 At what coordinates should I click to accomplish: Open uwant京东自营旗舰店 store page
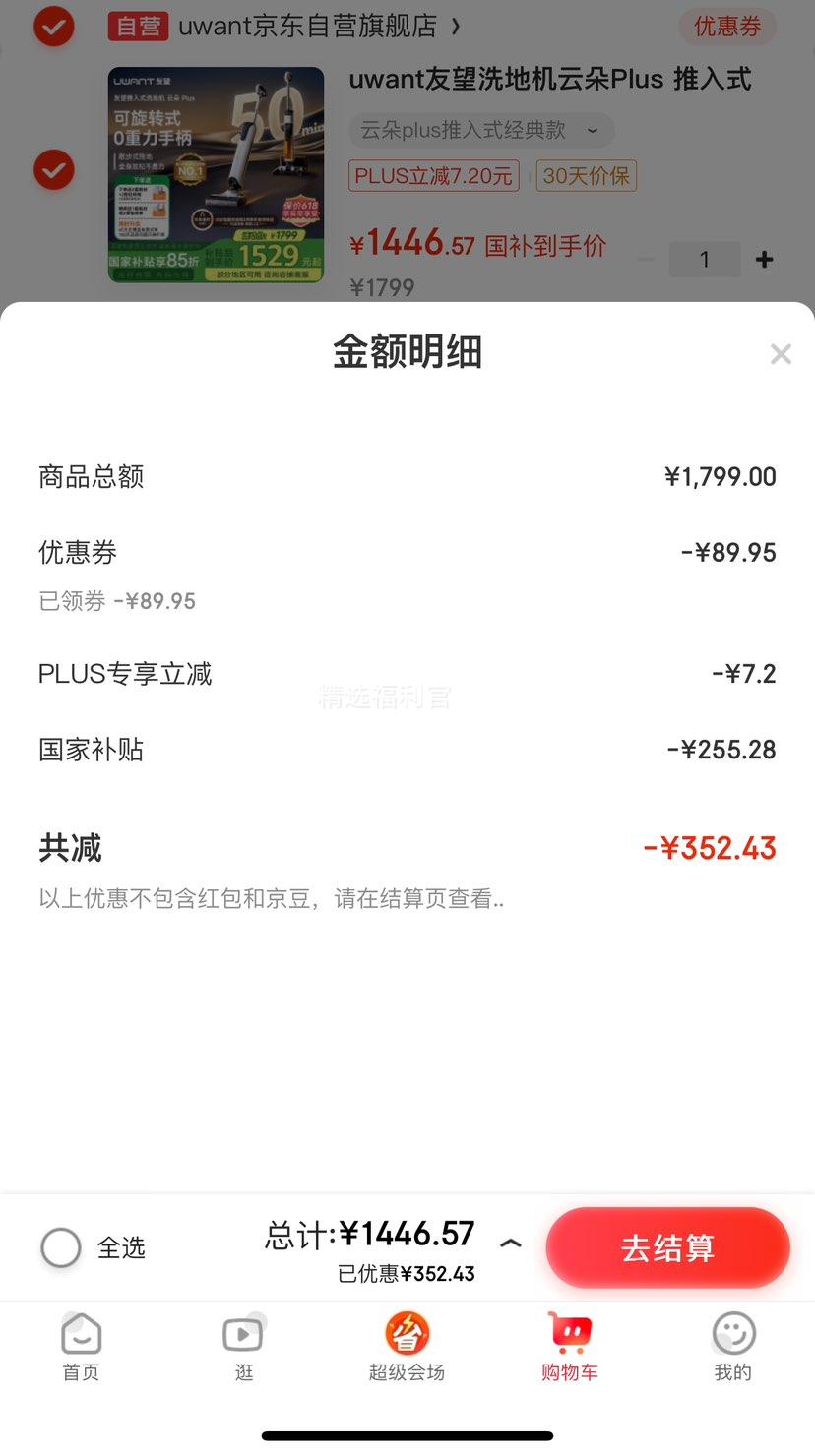[305, 27]
